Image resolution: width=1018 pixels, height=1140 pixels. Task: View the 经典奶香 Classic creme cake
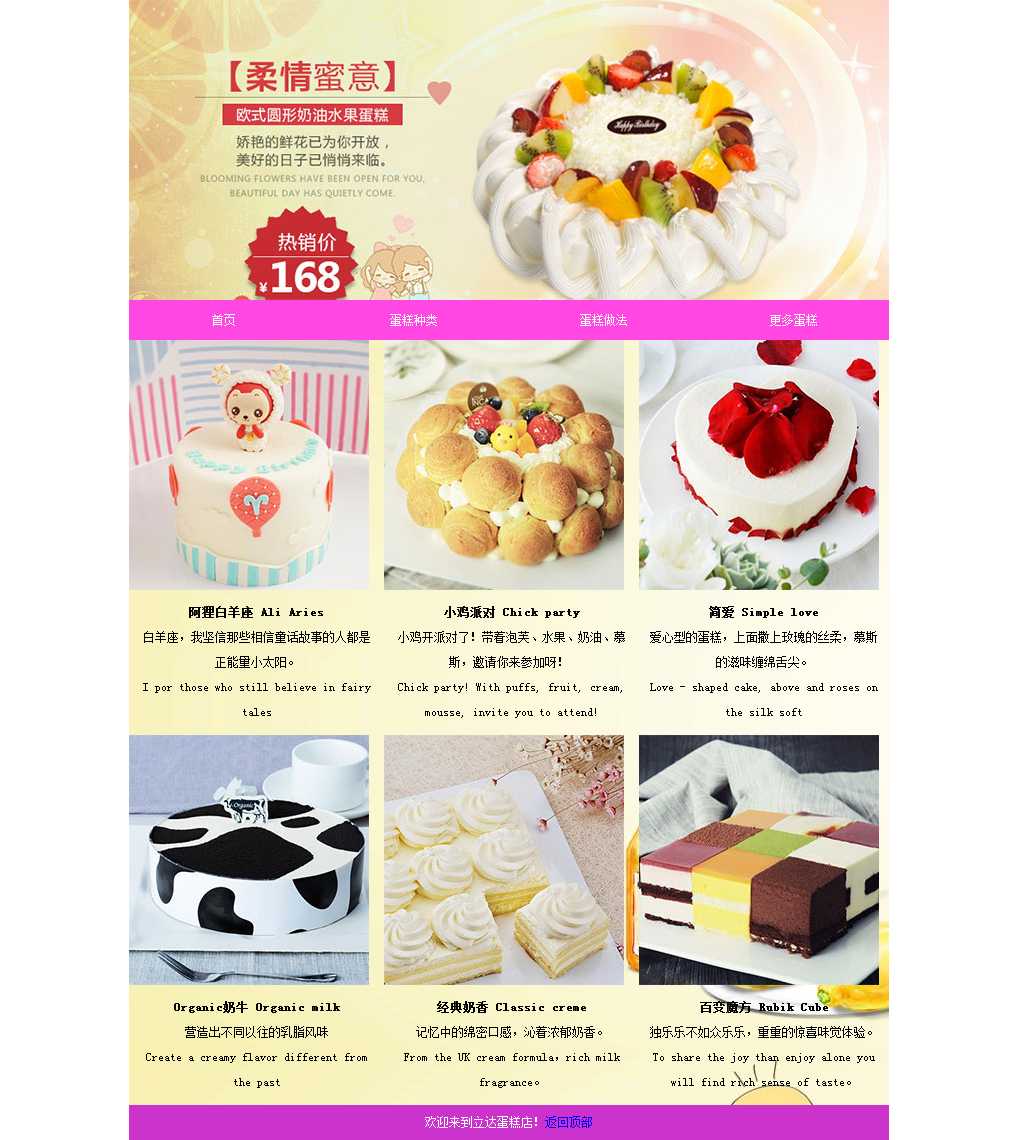[x=504, y=860]
